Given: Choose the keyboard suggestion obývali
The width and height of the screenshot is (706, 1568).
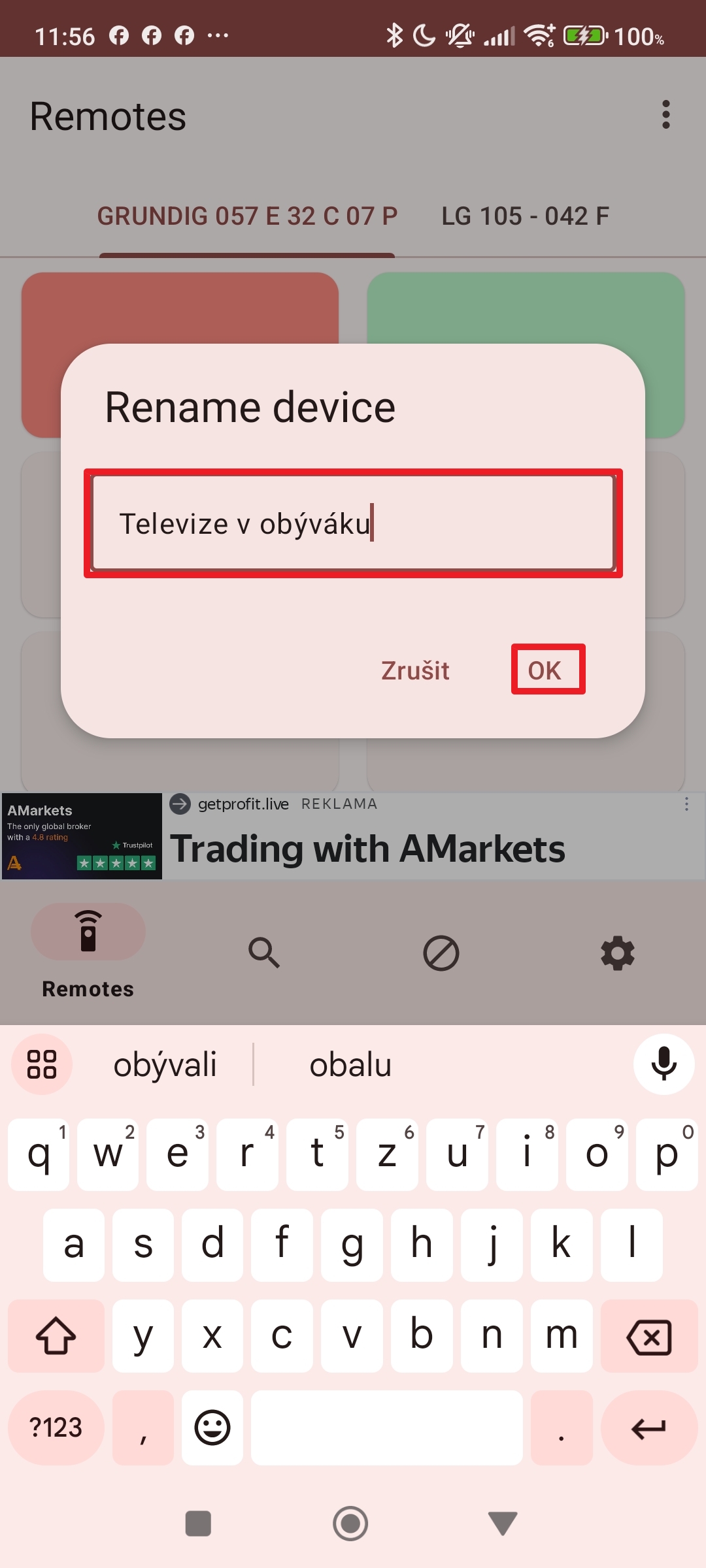Looking at the screenshot, I should click(165, 1065).
